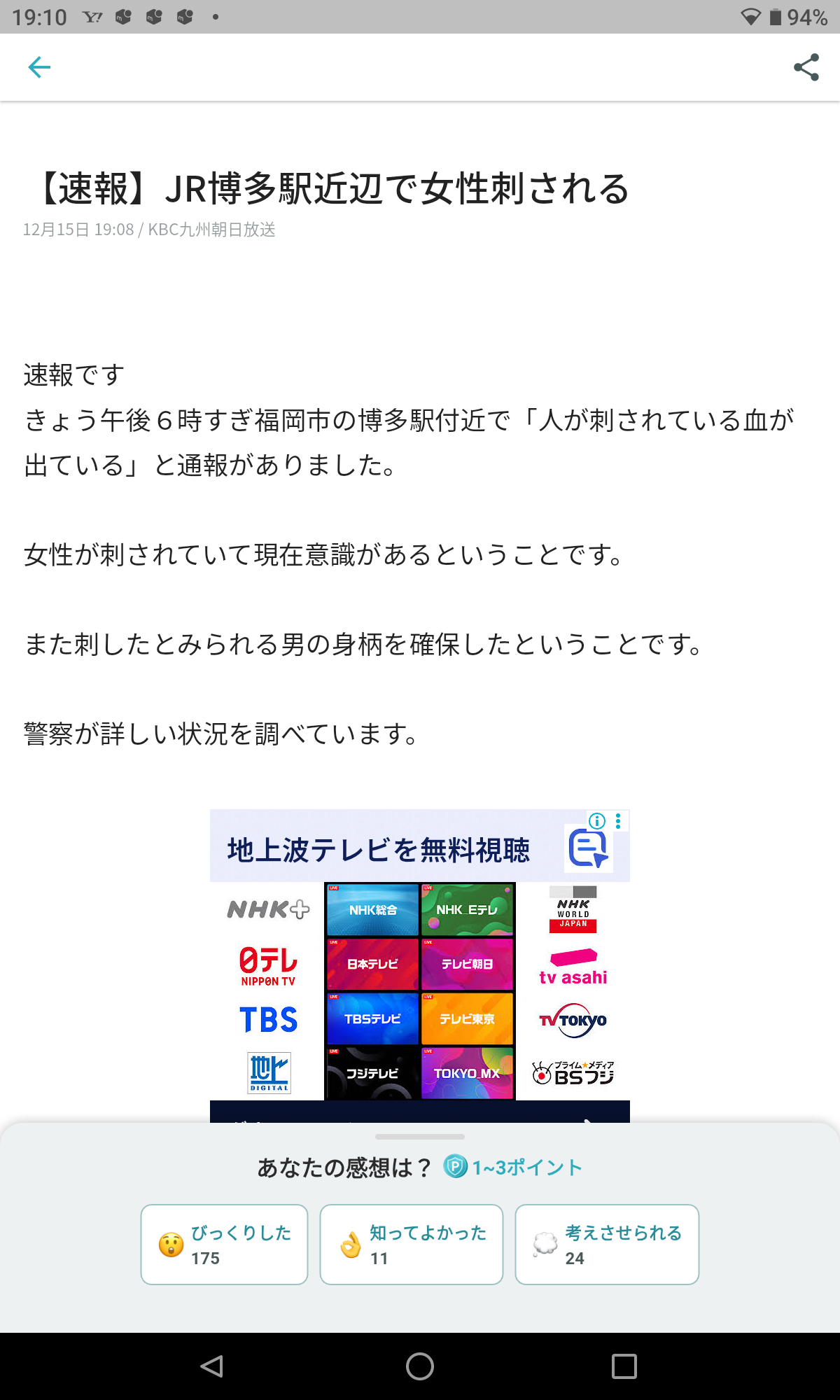840x1400 pixels.
Task: Open the ad info icon
Action: click(597, 821)
